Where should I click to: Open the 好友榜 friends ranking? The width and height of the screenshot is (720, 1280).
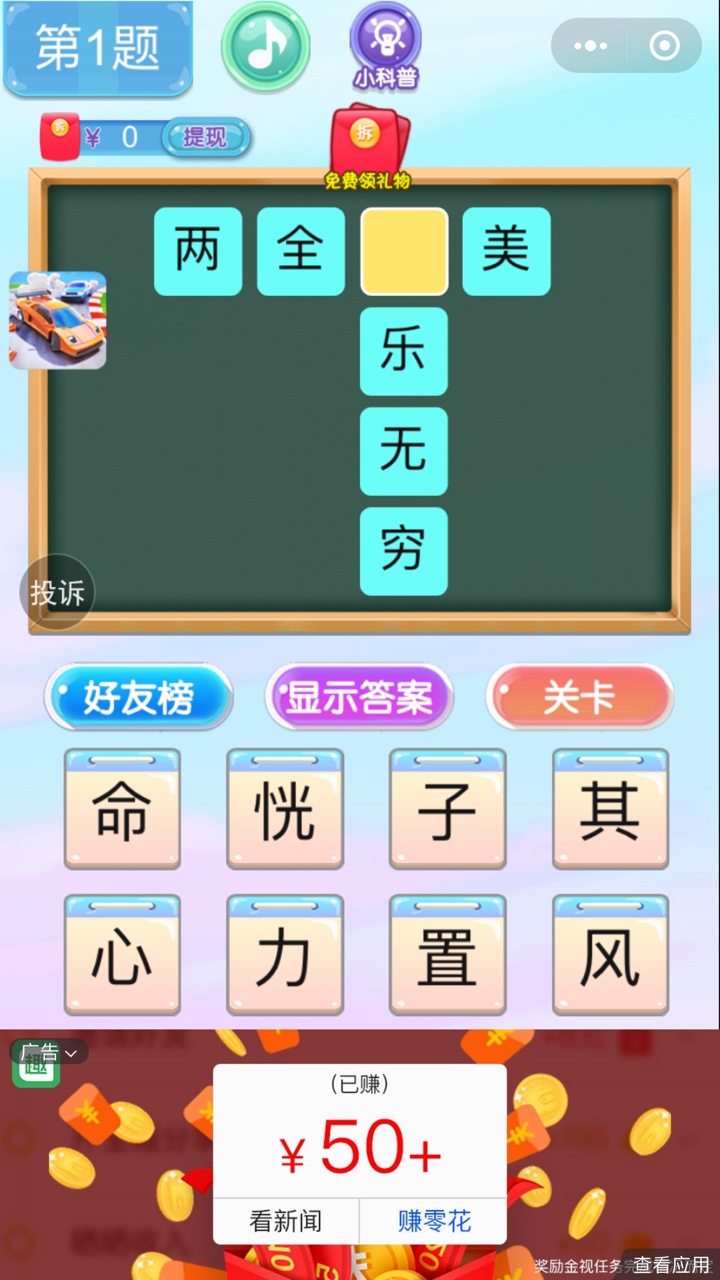pyautogui.click(x=139, y=698)
